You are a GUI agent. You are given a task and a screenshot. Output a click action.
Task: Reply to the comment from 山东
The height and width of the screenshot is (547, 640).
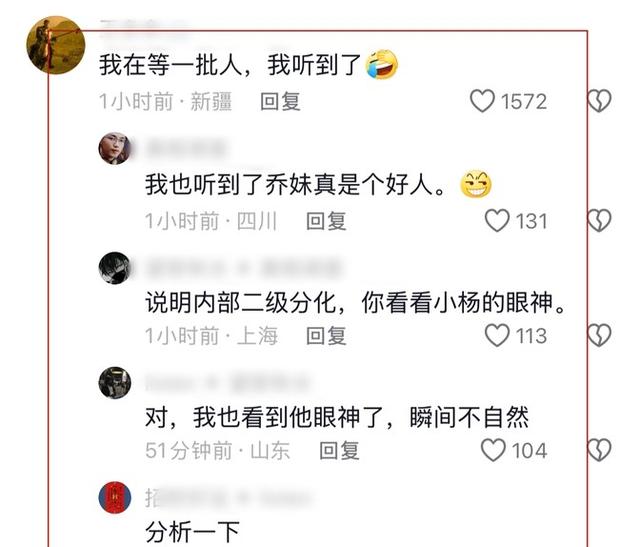339,451
